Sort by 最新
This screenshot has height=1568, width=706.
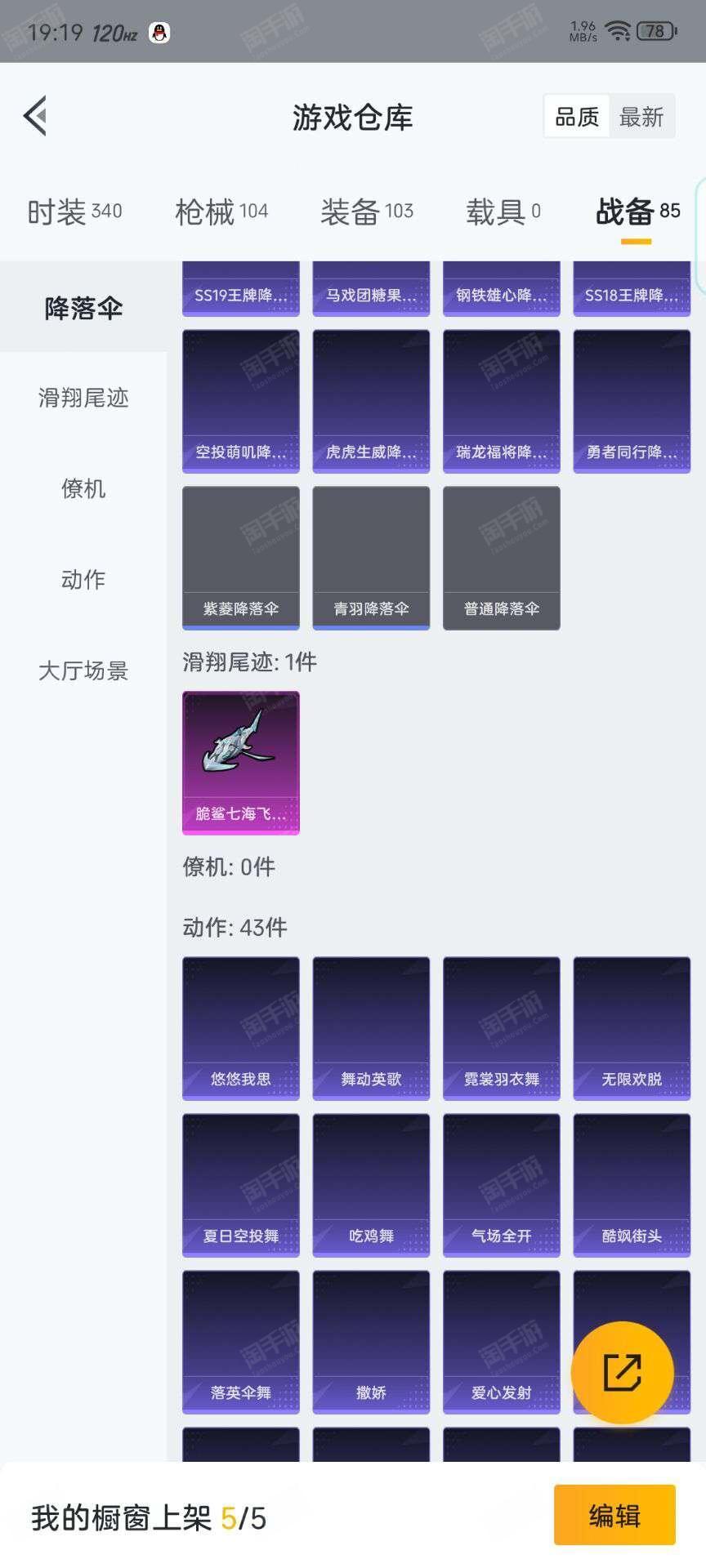click(641, 117)
